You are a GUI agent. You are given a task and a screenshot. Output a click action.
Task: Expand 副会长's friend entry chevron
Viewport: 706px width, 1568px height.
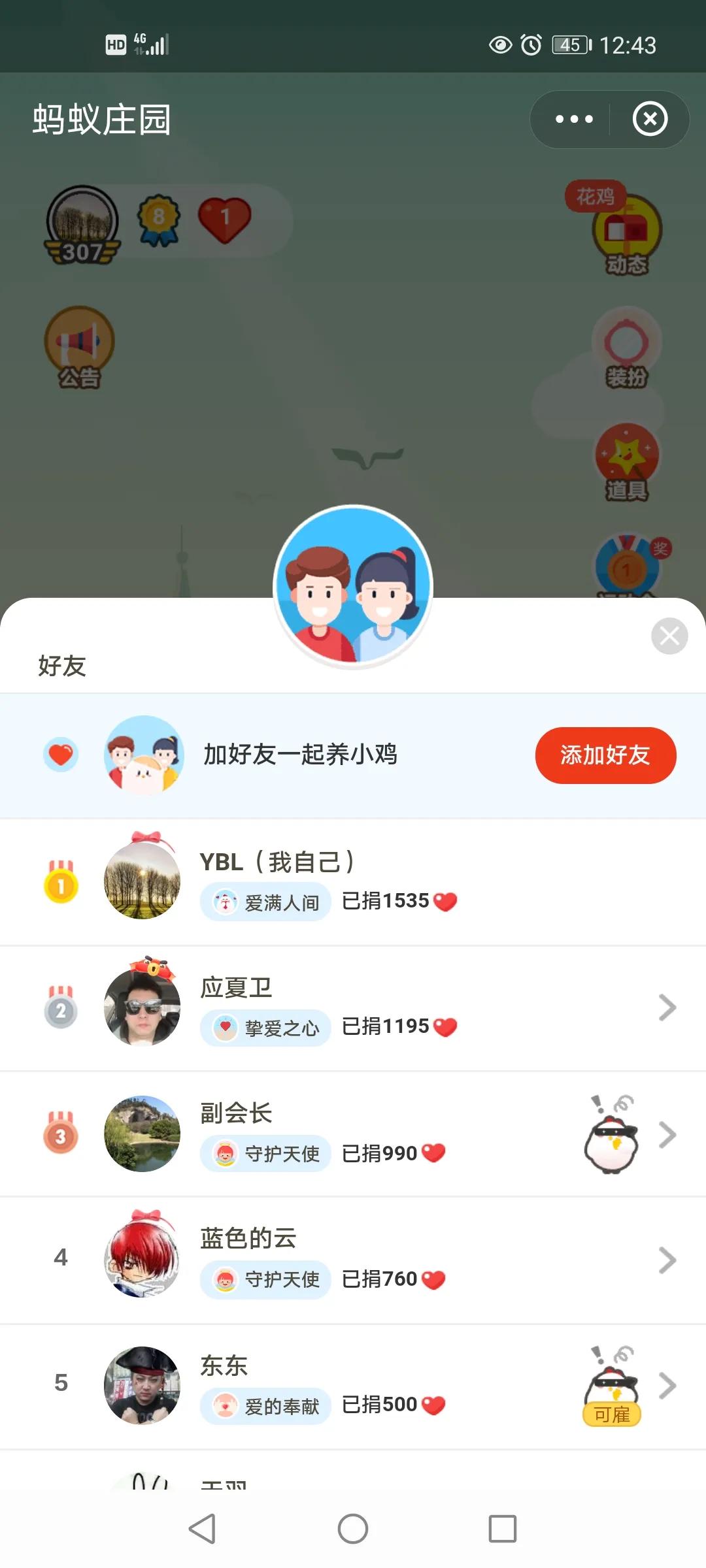coord(668,1135)
